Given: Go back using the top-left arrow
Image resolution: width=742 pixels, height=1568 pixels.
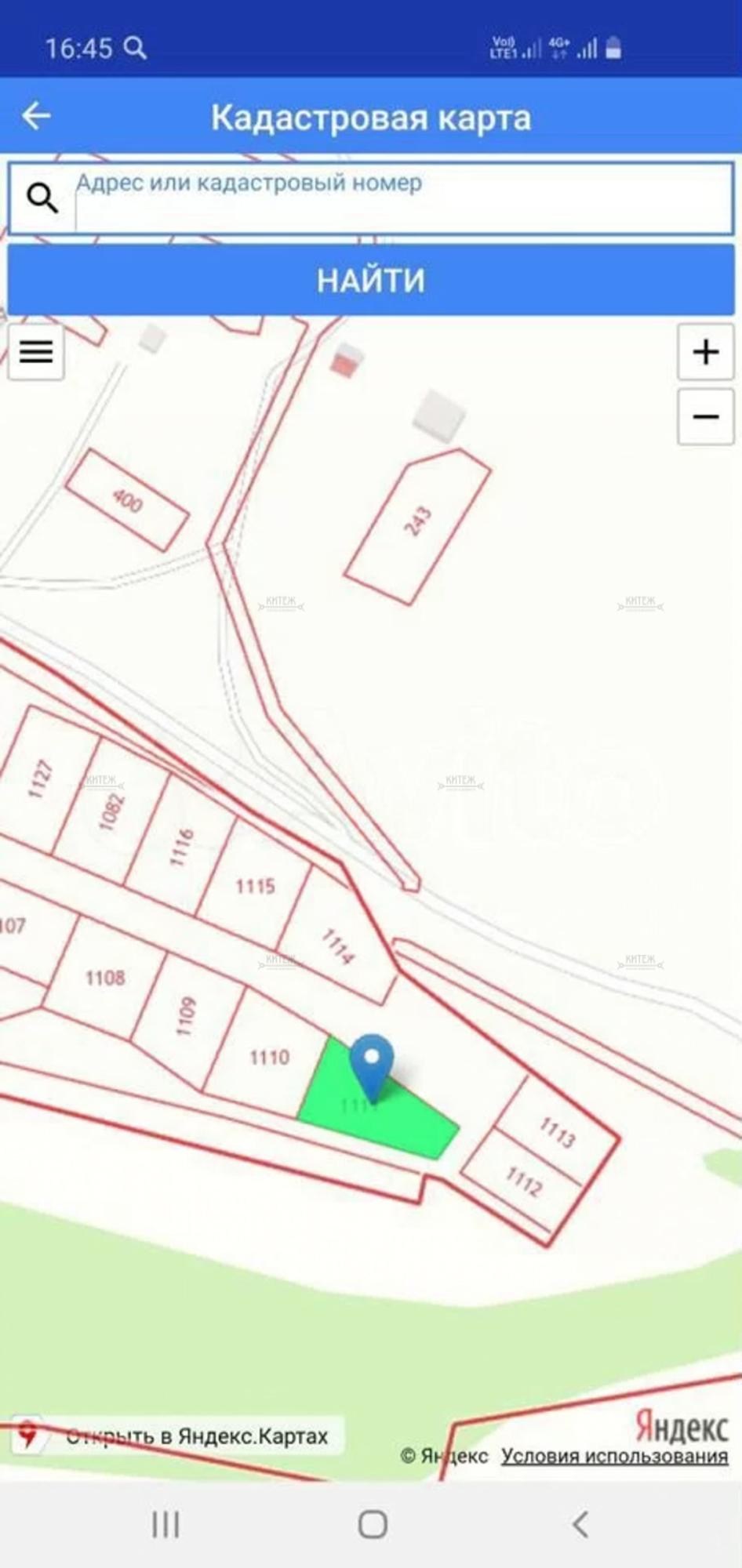Looking at the screenshot, I should coord(36,116).
